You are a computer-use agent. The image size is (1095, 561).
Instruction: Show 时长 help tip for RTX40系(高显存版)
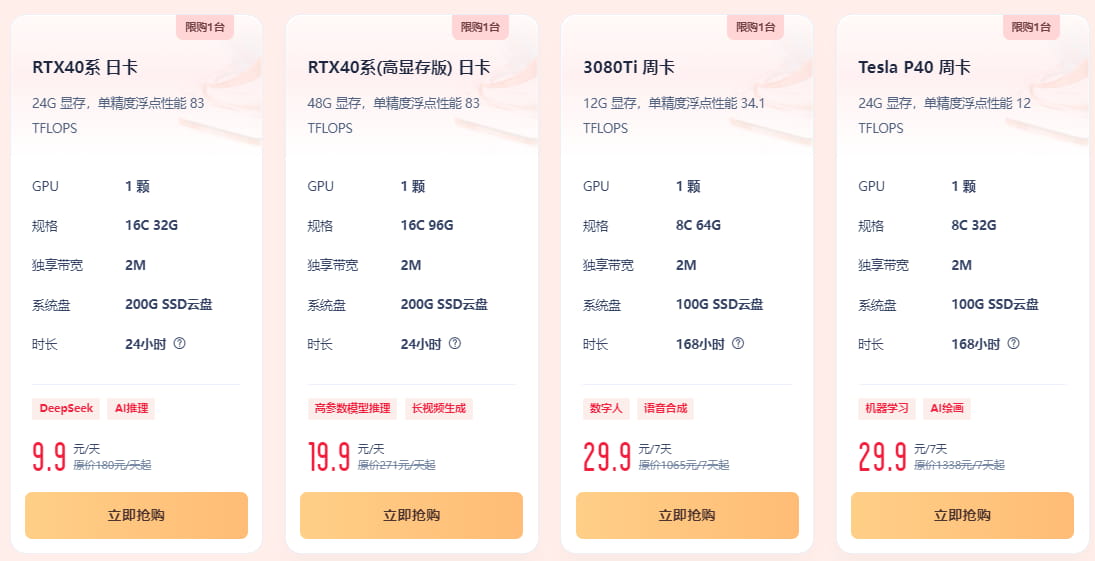coord(455,343)
